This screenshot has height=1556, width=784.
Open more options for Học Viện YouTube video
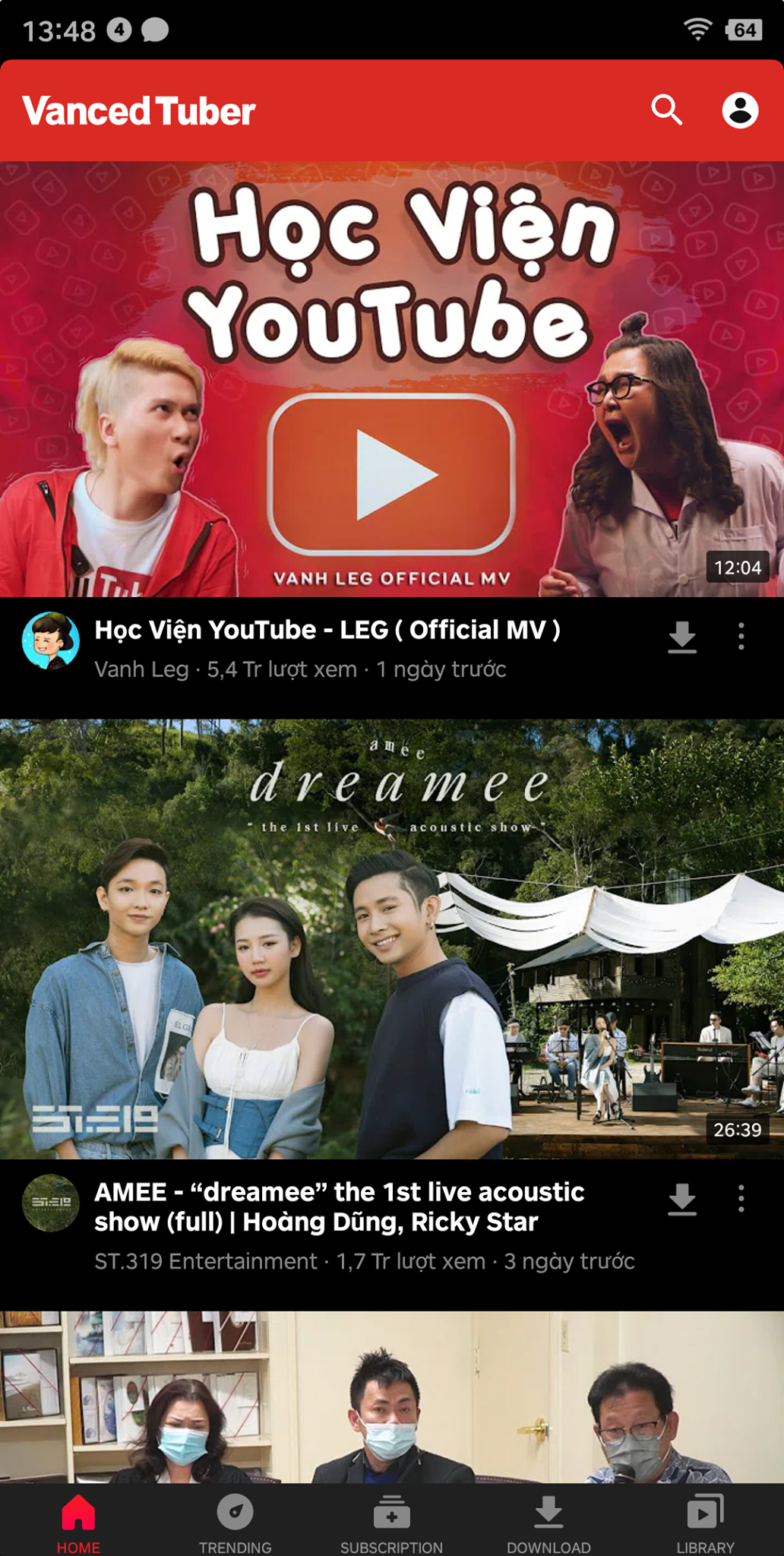coord(741,637)
